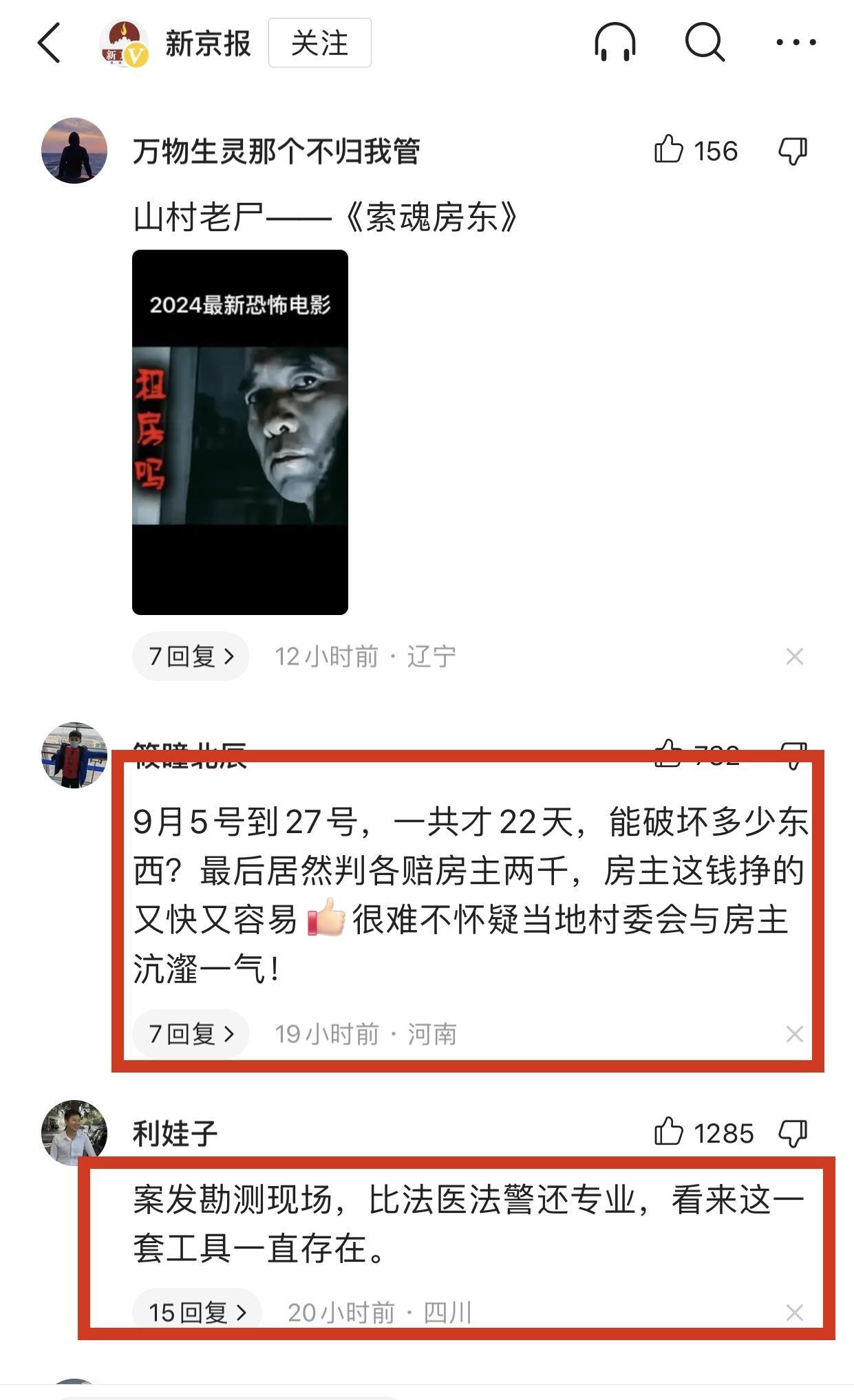Expand 15 replies under 利娃子's comment
Viewport: 854px width, 1400px height.
pyautogui.click(x=197, y=1312)
